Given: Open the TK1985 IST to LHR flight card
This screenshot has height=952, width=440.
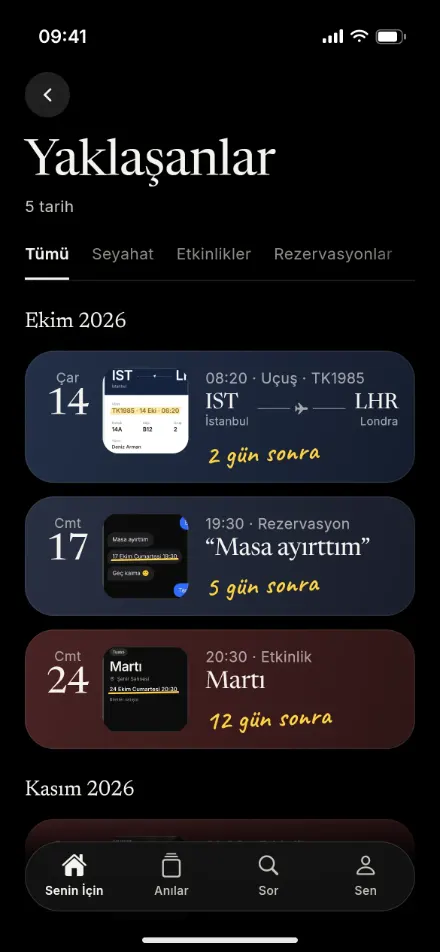Looking at the screenshot, I should click(220, 416).
